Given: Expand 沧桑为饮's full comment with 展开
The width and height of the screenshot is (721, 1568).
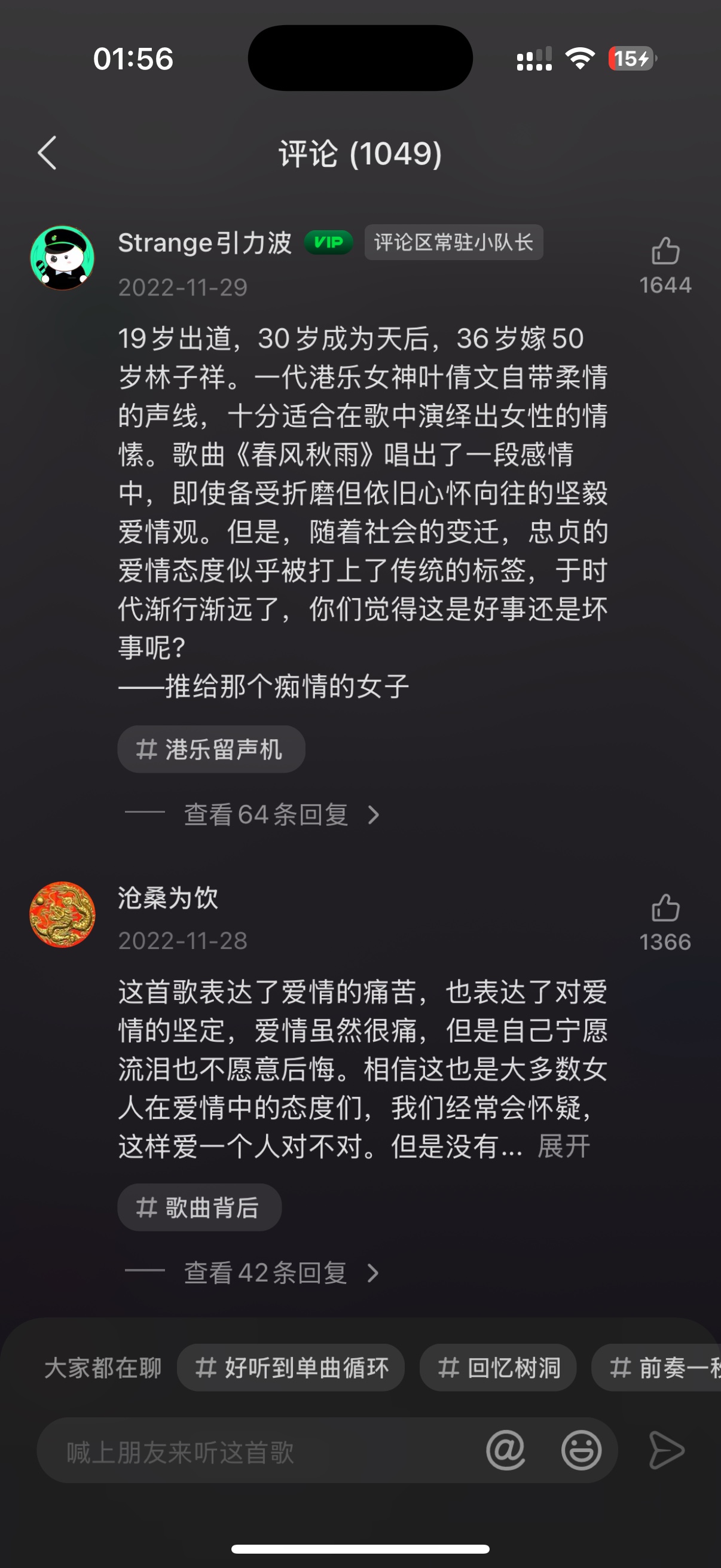Looking at the screenshot, I should [x=563, y=1146].
